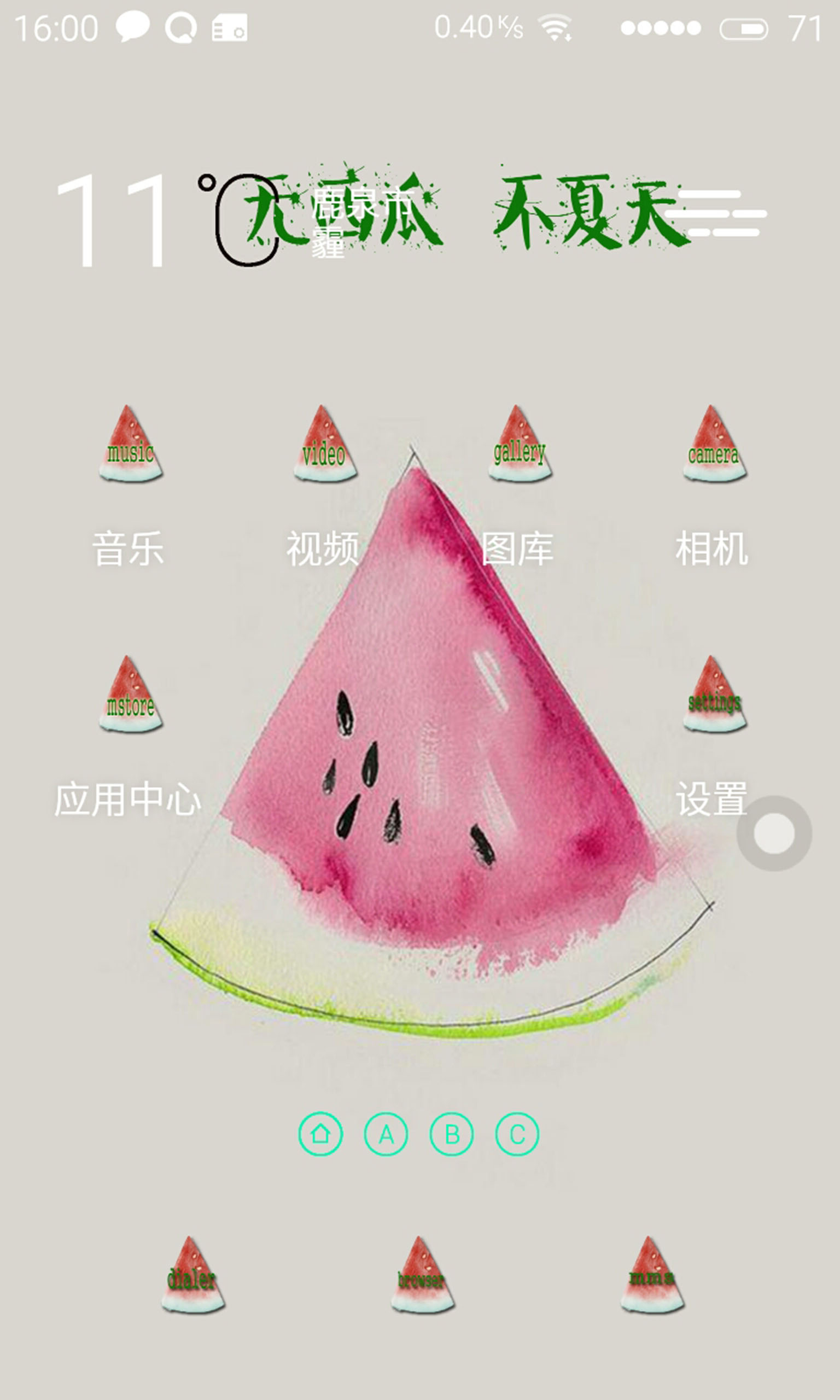Screen dimensions: 840x1400
Task: Jump to page B
Action: pos(452,1134)
